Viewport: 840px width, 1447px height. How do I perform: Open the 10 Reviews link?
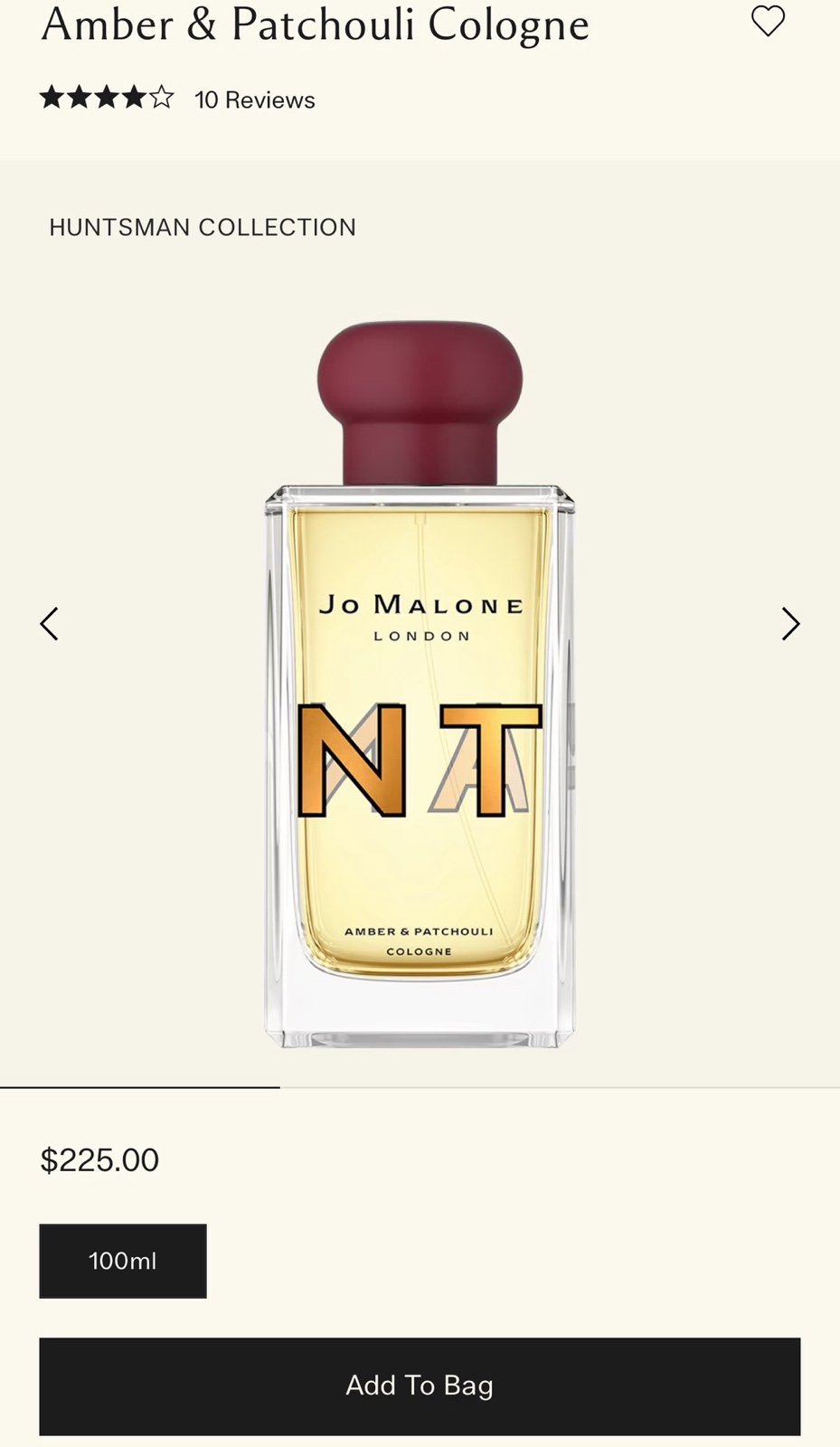(x=255, y=99)
